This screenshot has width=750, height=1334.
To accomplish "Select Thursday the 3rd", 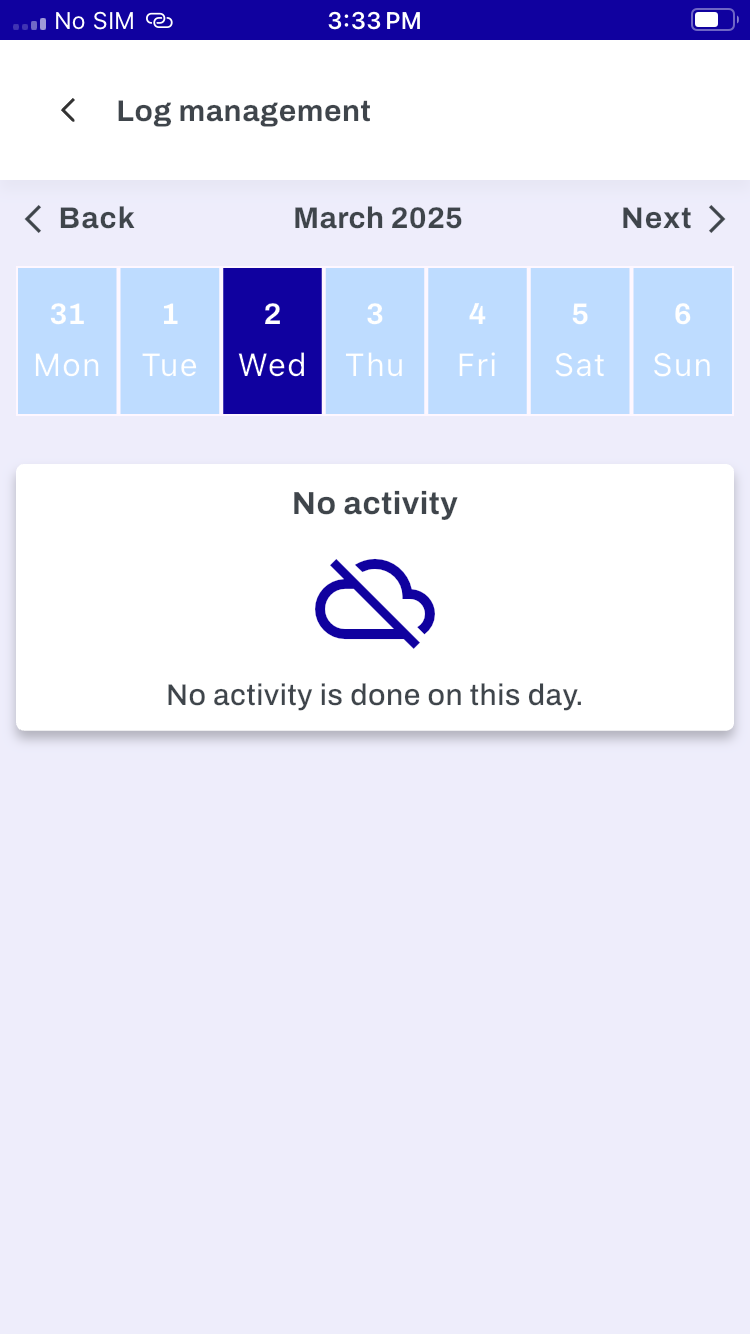I will pos(375,340).
